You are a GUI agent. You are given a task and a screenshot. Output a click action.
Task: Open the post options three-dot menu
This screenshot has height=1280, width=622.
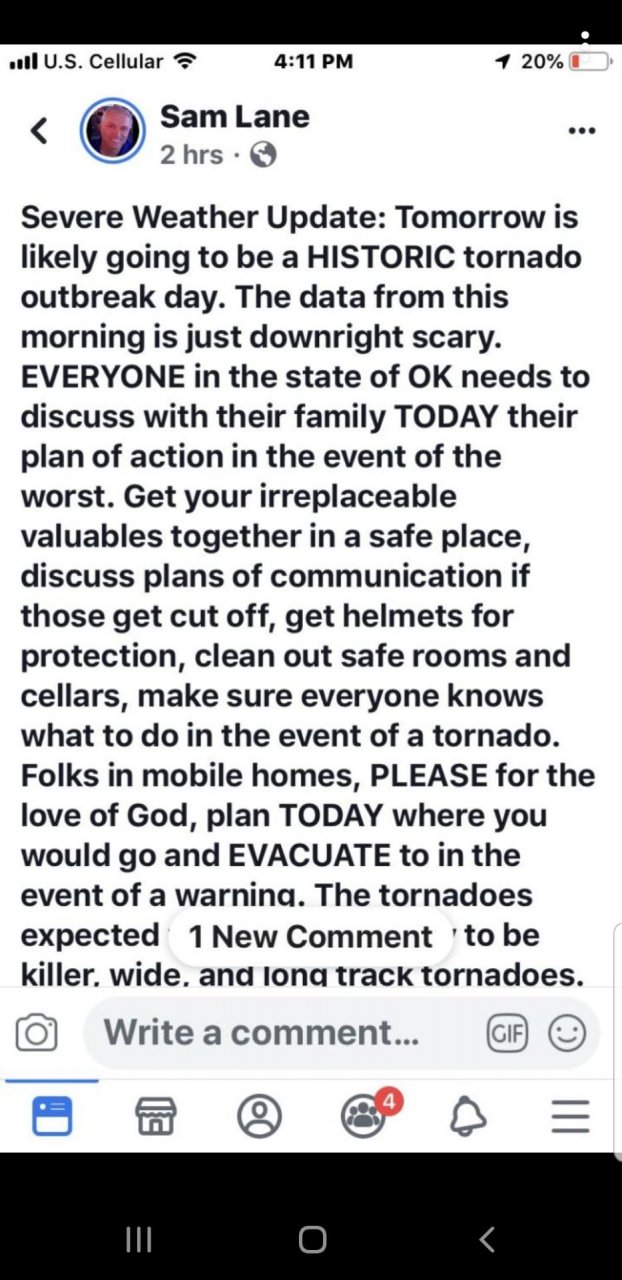(582, 130)
